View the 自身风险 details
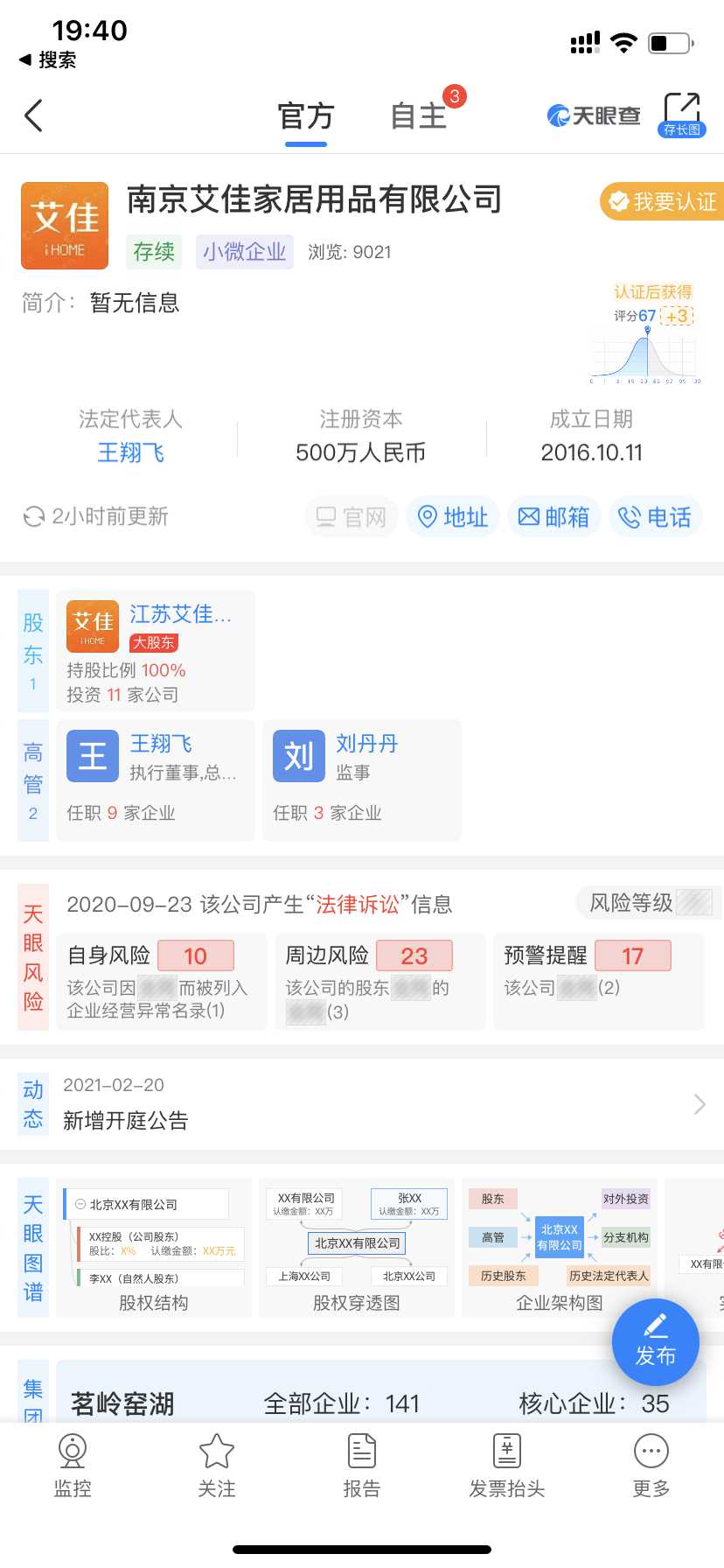Image resolution: width=724 pixels, height=1568 pixels. (x=162, y=980)
